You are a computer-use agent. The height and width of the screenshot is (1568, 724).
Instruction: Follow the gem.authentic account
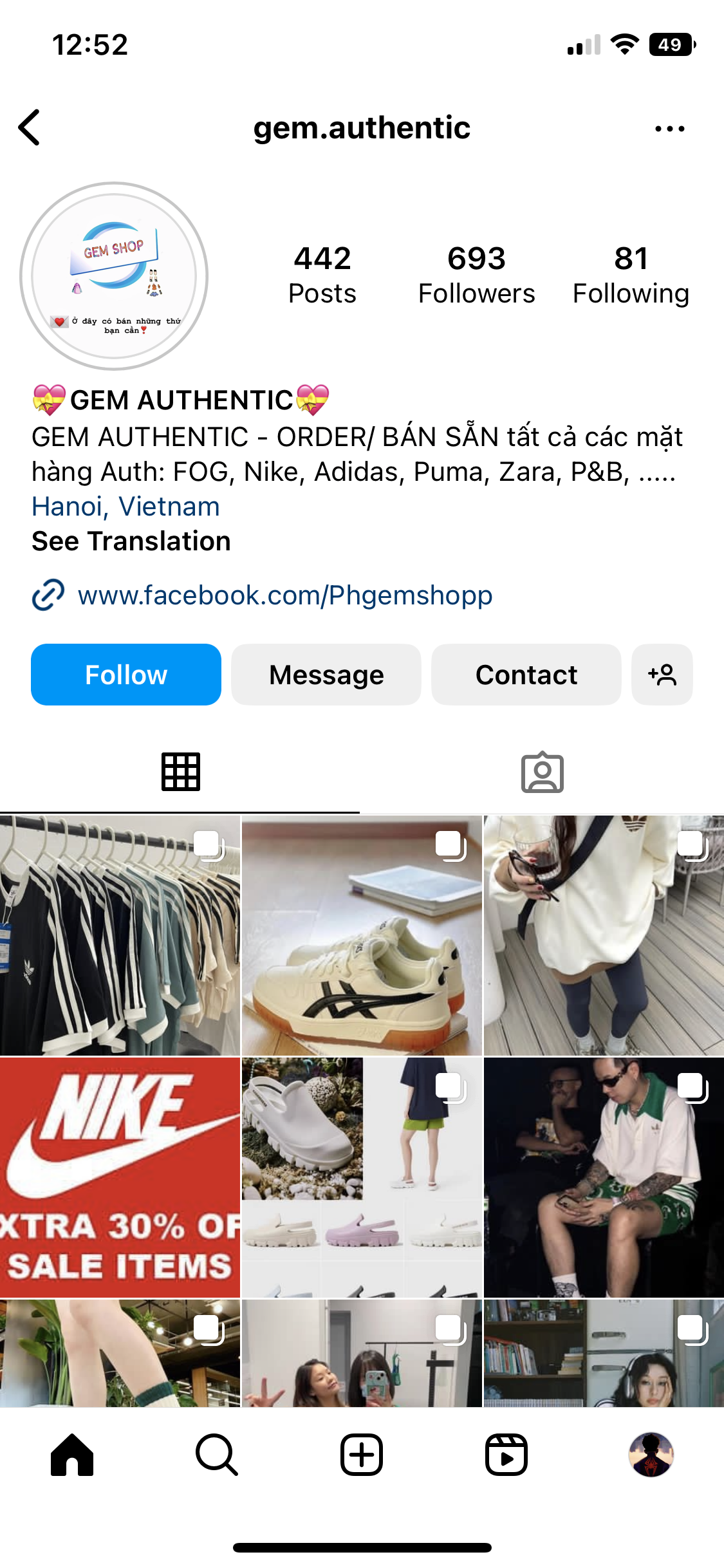point(126,675)
